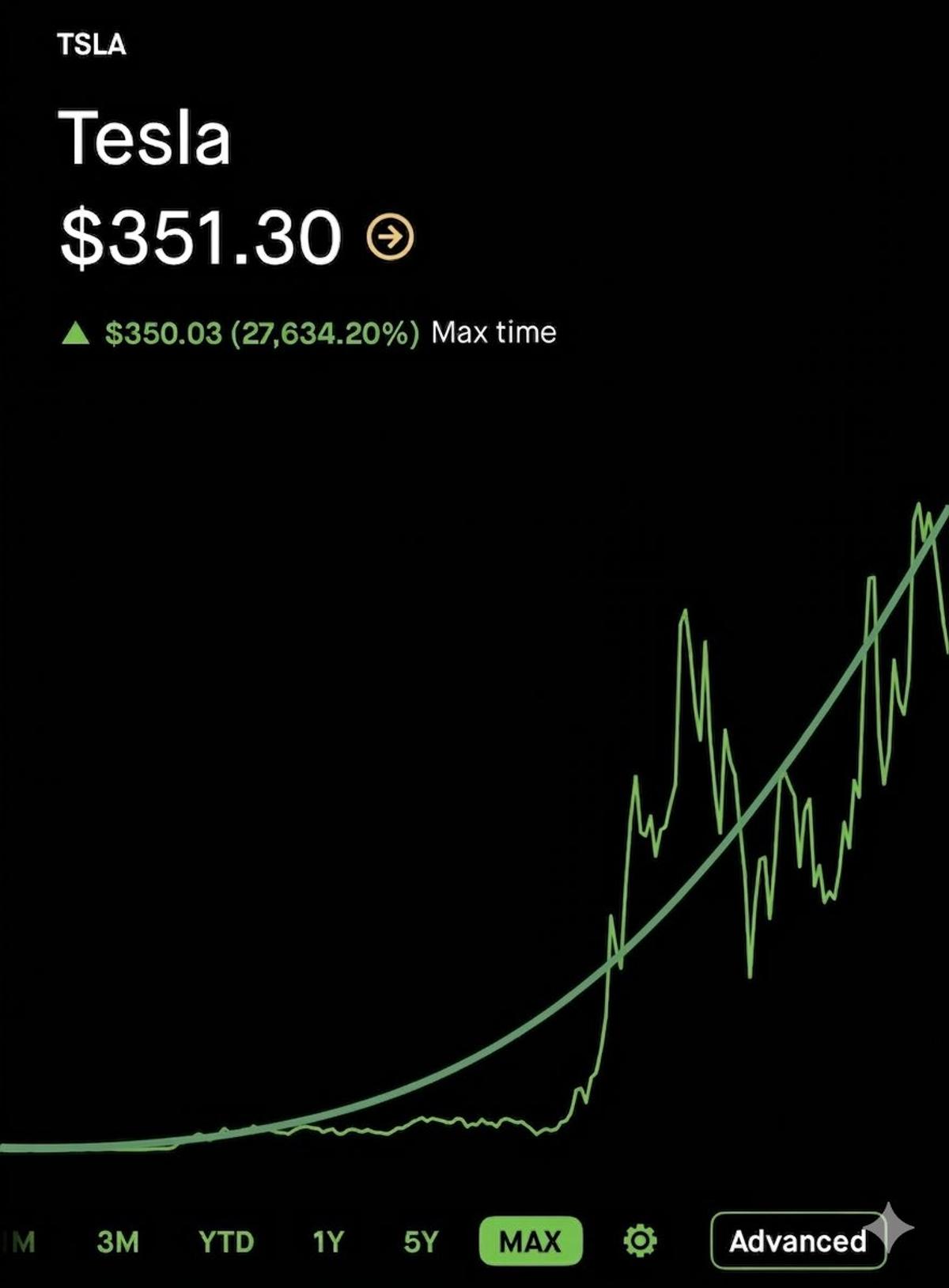Select the MAX time range
The image size is (949, 1288).
[x=531, y=1241]
